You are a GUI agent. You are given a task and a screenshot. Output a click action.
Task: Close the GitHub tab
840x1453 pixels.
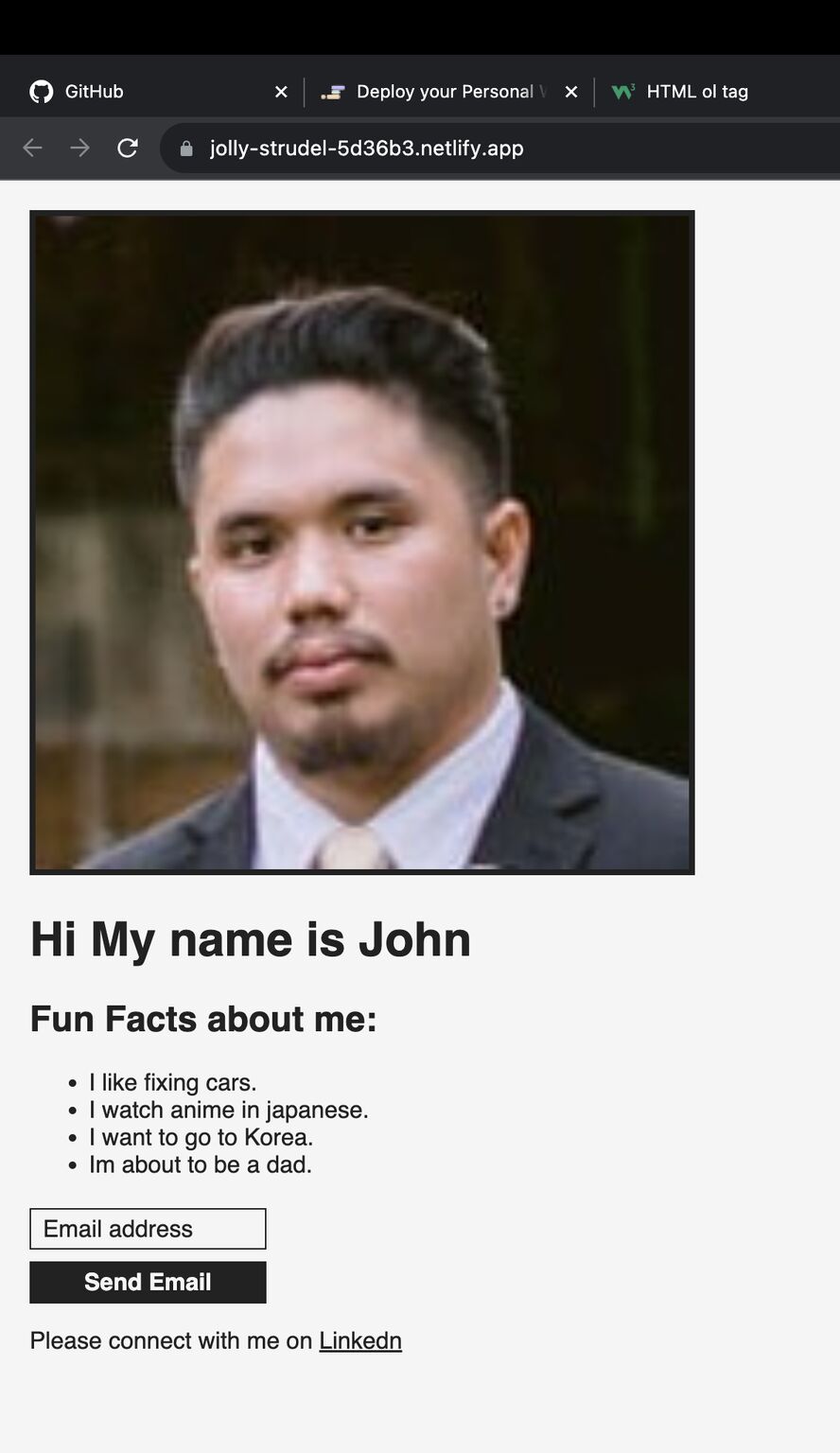[281, 92]
